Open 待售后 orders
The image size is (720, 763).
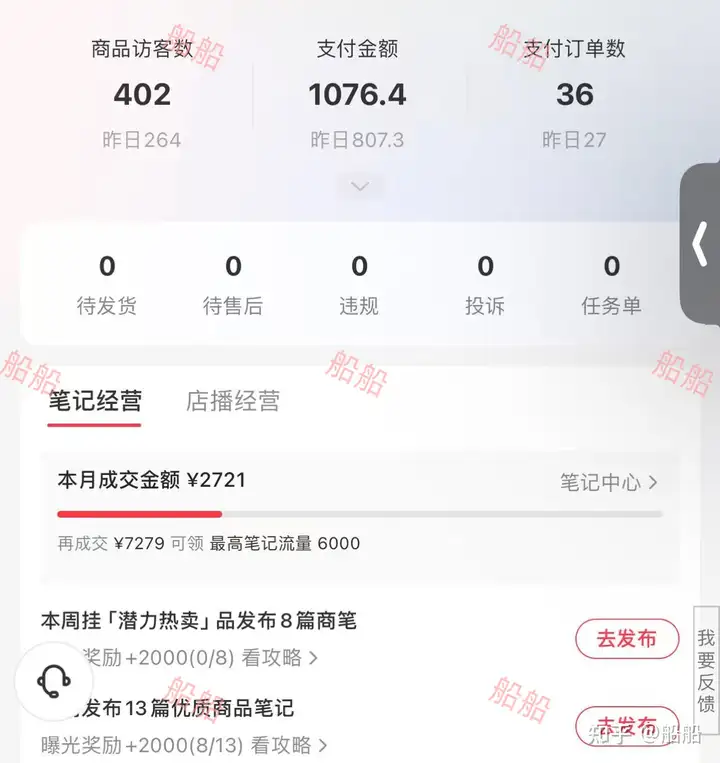(233, 285)
